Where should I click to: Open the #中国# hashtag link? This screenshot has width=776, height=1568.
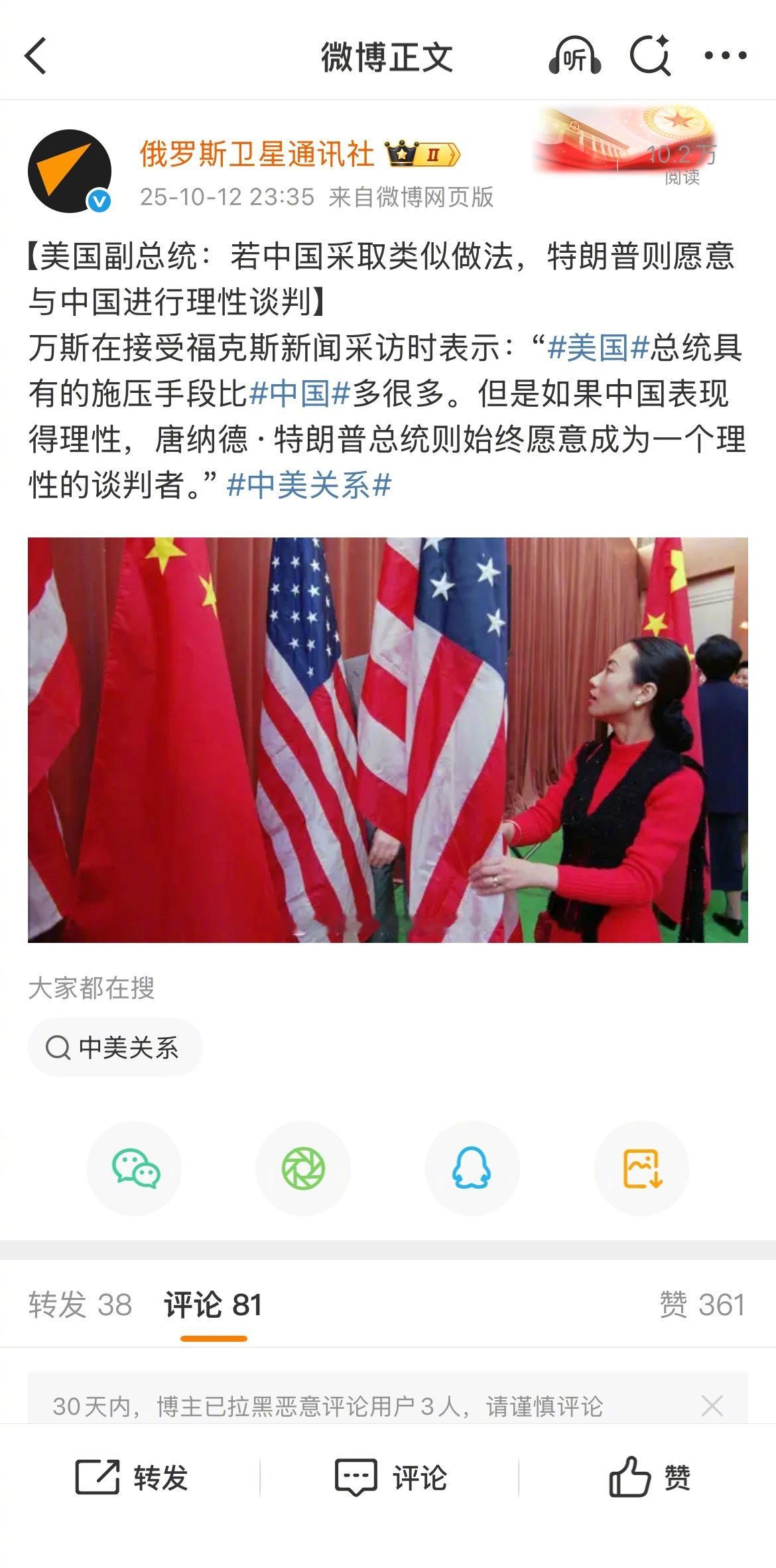300,393
